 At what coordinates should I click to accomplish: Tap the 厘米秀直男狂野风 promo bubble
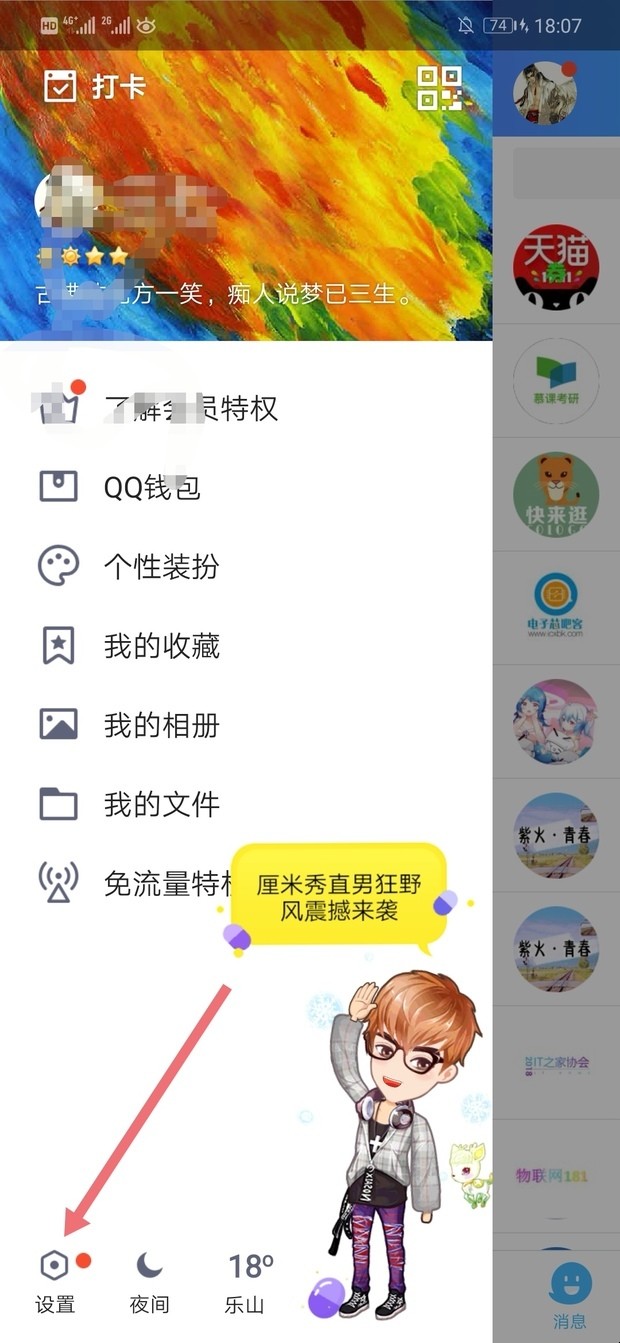pos(338,898)
